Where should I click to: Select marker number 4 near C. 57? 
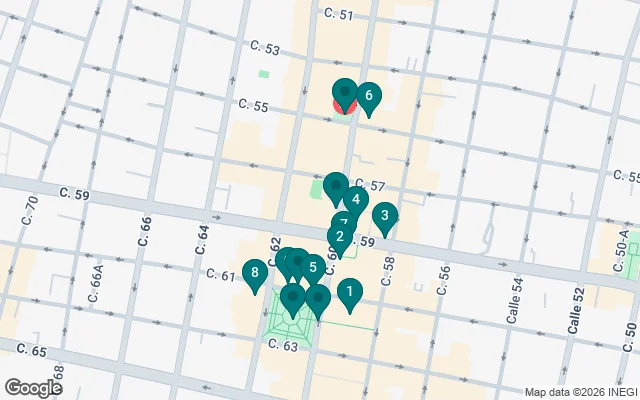tap(356, 198)
